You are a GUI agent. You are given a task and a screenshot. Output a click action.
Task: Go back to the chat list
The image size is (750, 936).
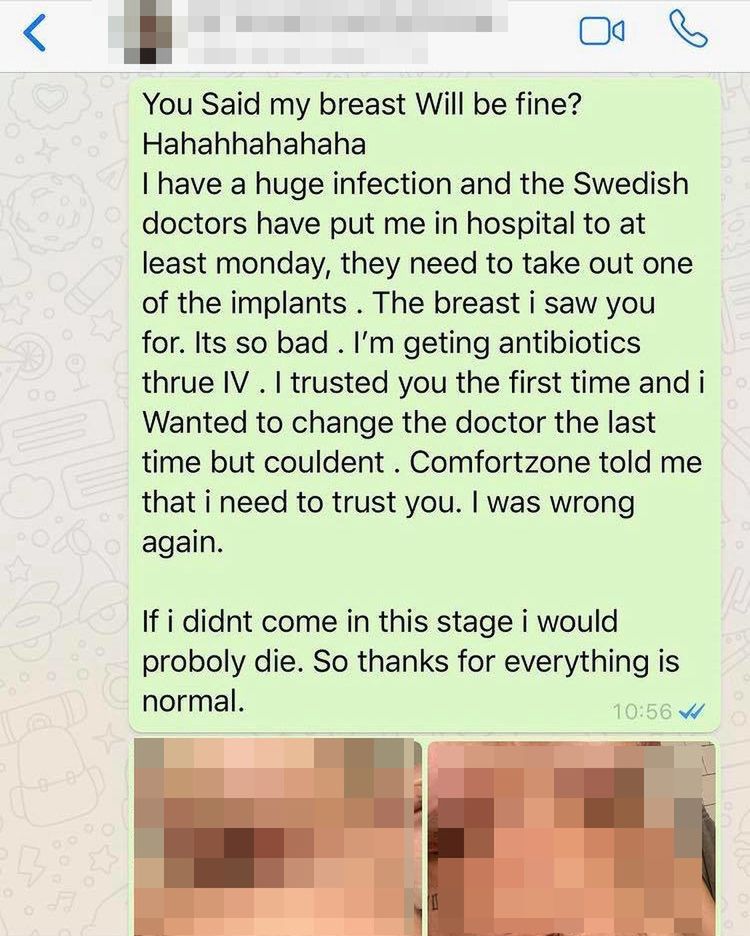coord(35,32)
